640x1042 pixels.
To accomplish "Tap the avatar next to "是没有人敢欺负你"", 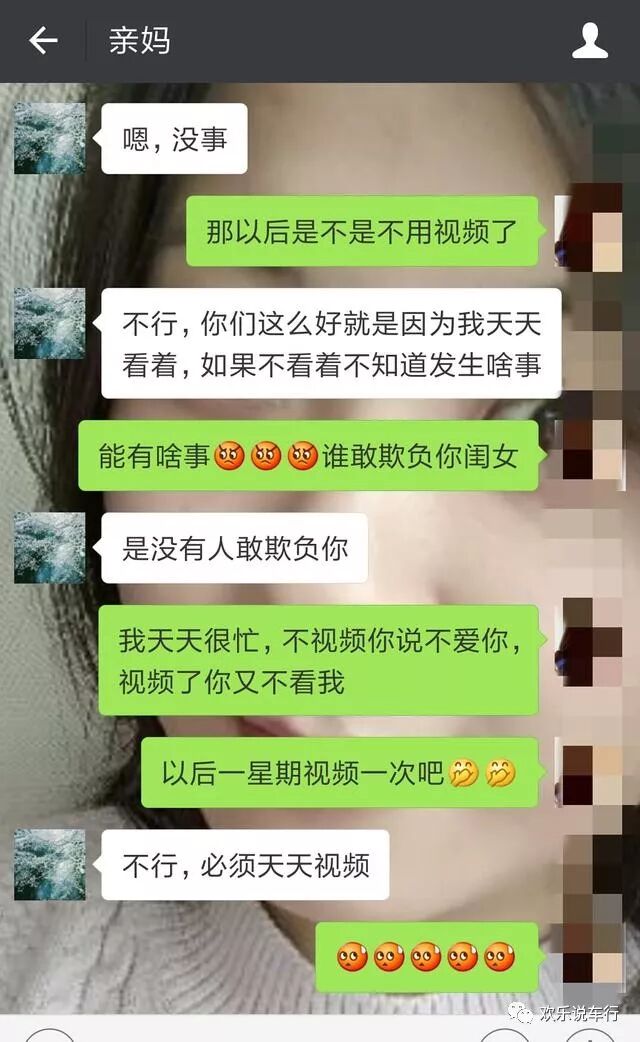I will pyautogui.click(x=49, y=548).
